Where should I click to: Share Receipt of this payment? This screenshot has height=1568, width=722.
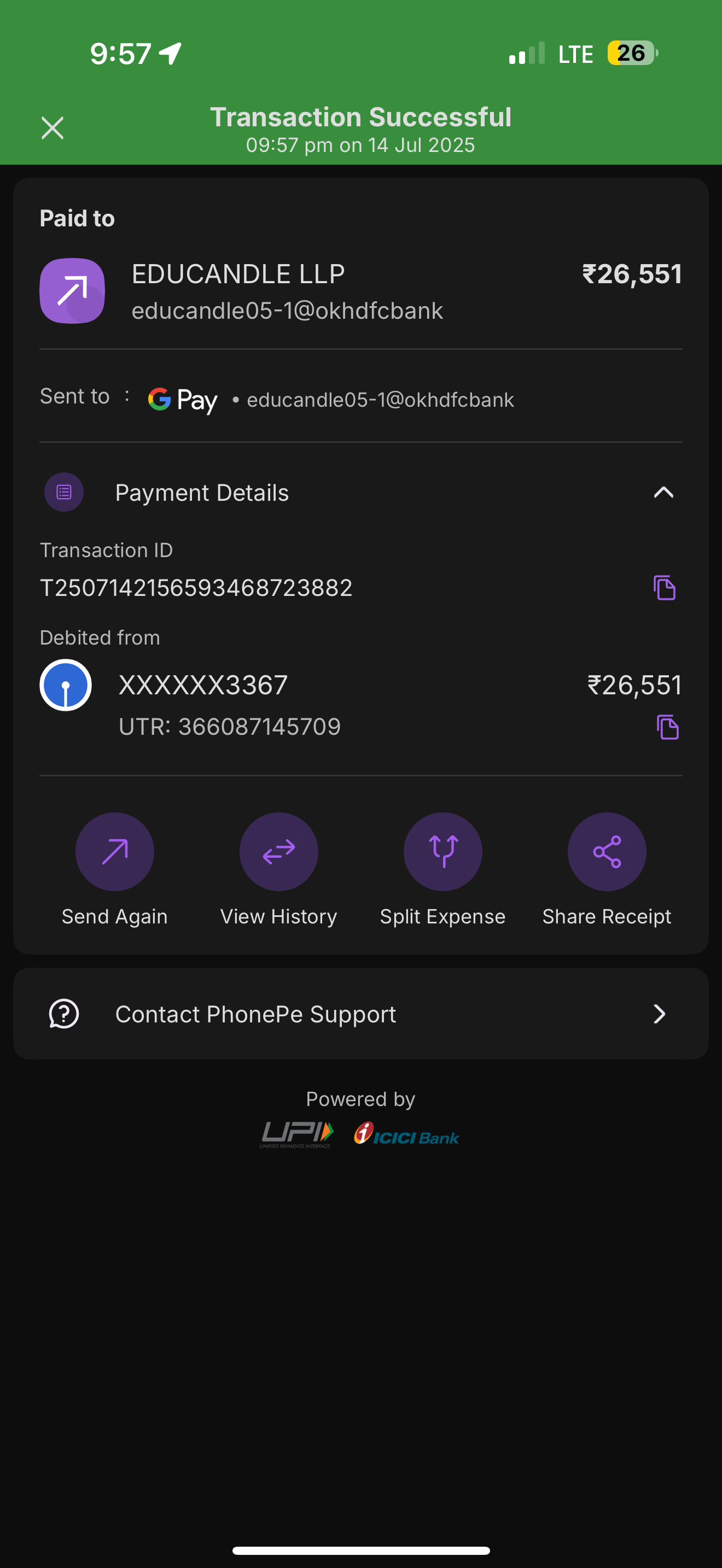(x=607, y=852)
